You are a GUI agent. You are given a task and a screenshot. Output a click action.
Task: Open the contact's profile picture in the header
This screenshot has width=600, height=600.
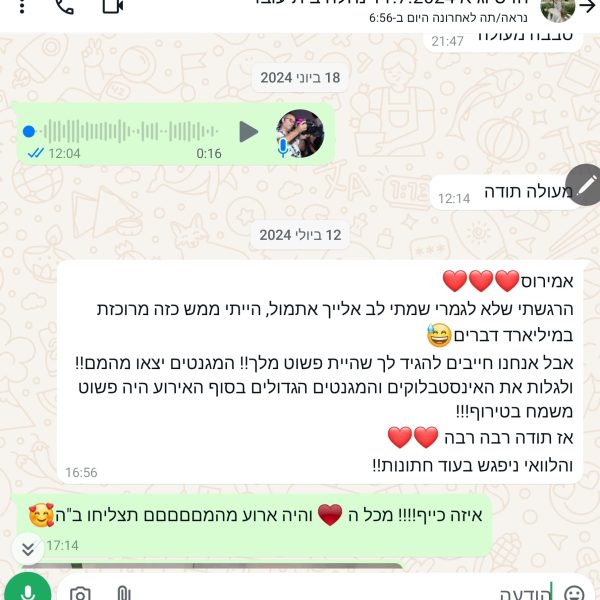[557, 8]
